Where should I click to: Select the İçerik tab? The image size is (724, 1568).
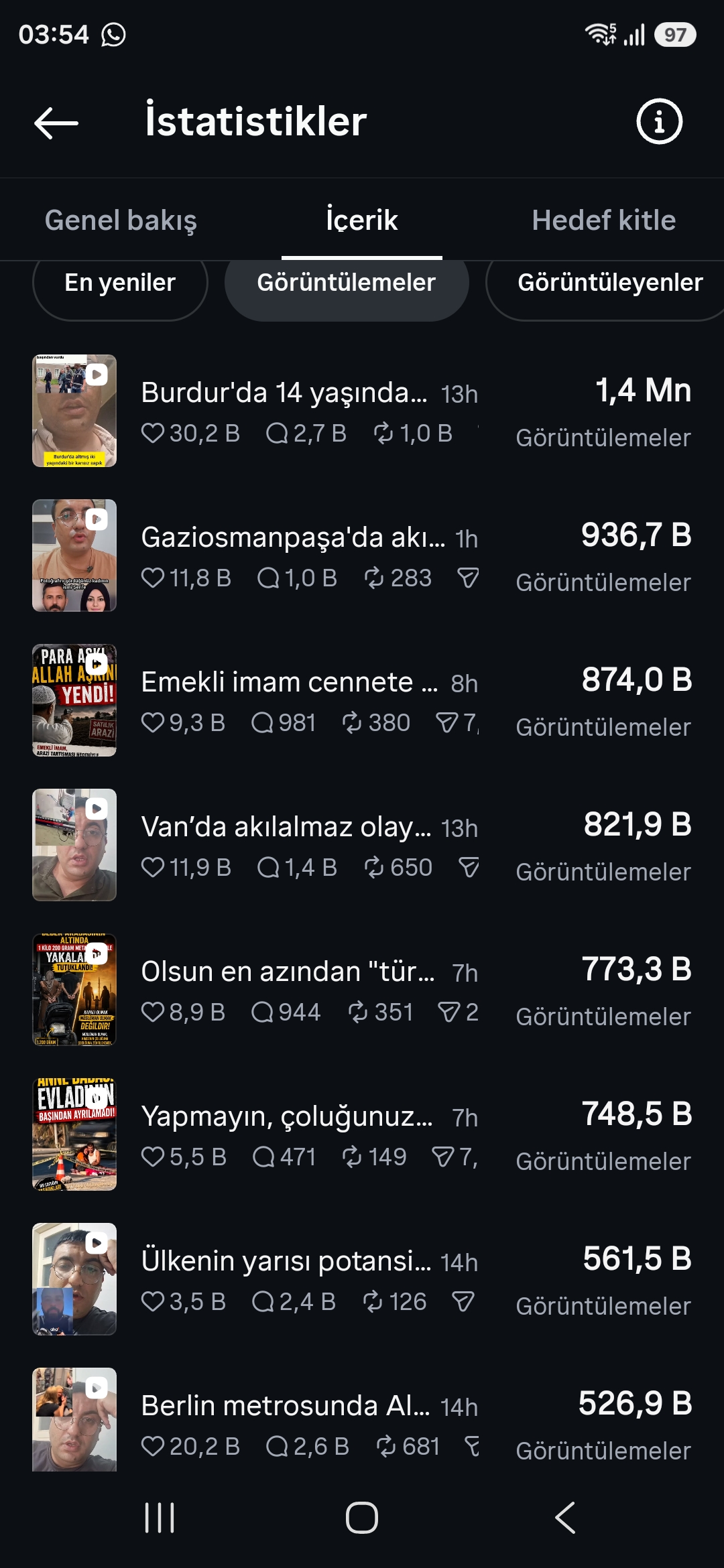pos(362,220)
